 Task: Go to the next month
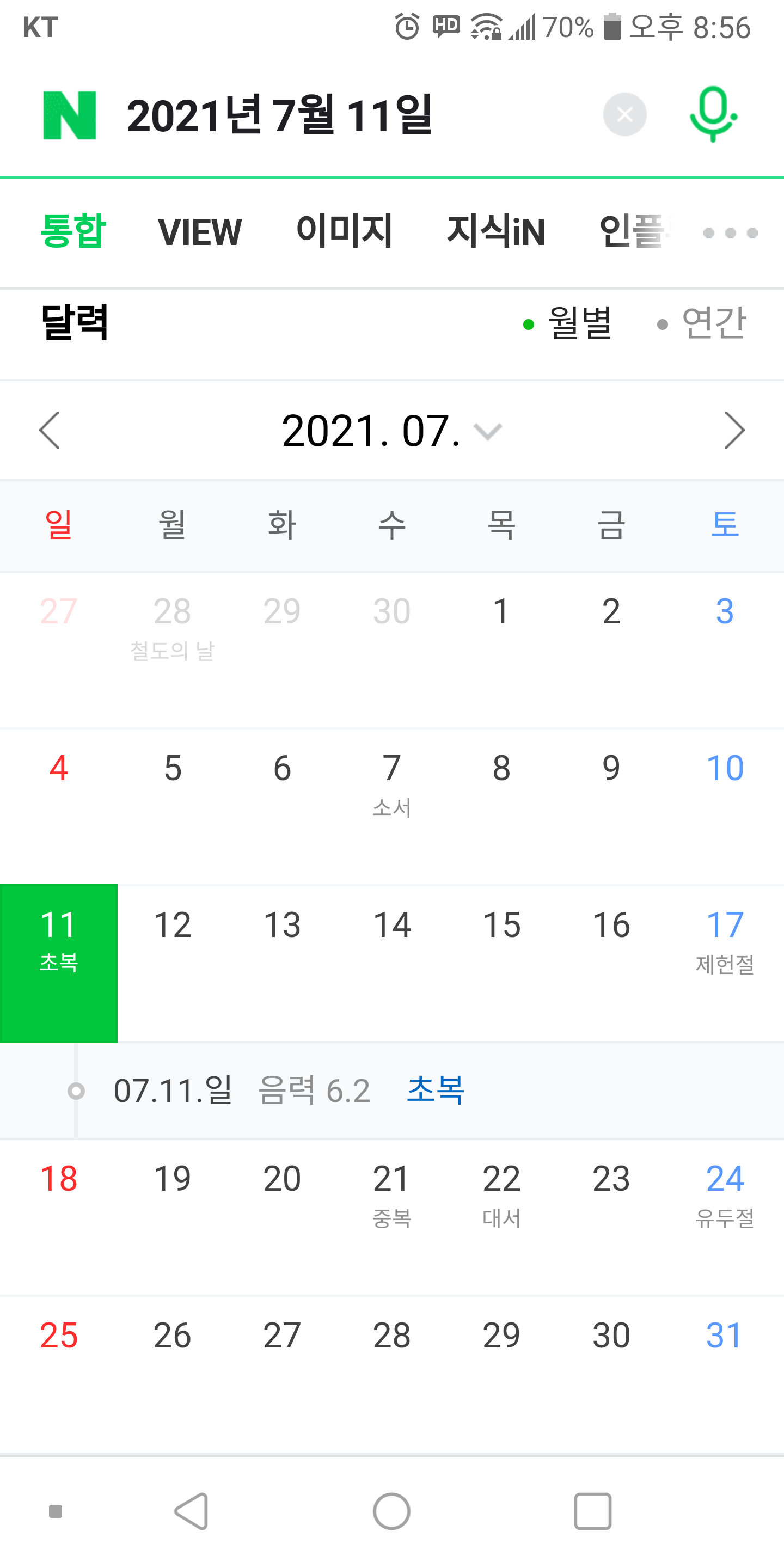pyautogui.click(x=734, y=430)
